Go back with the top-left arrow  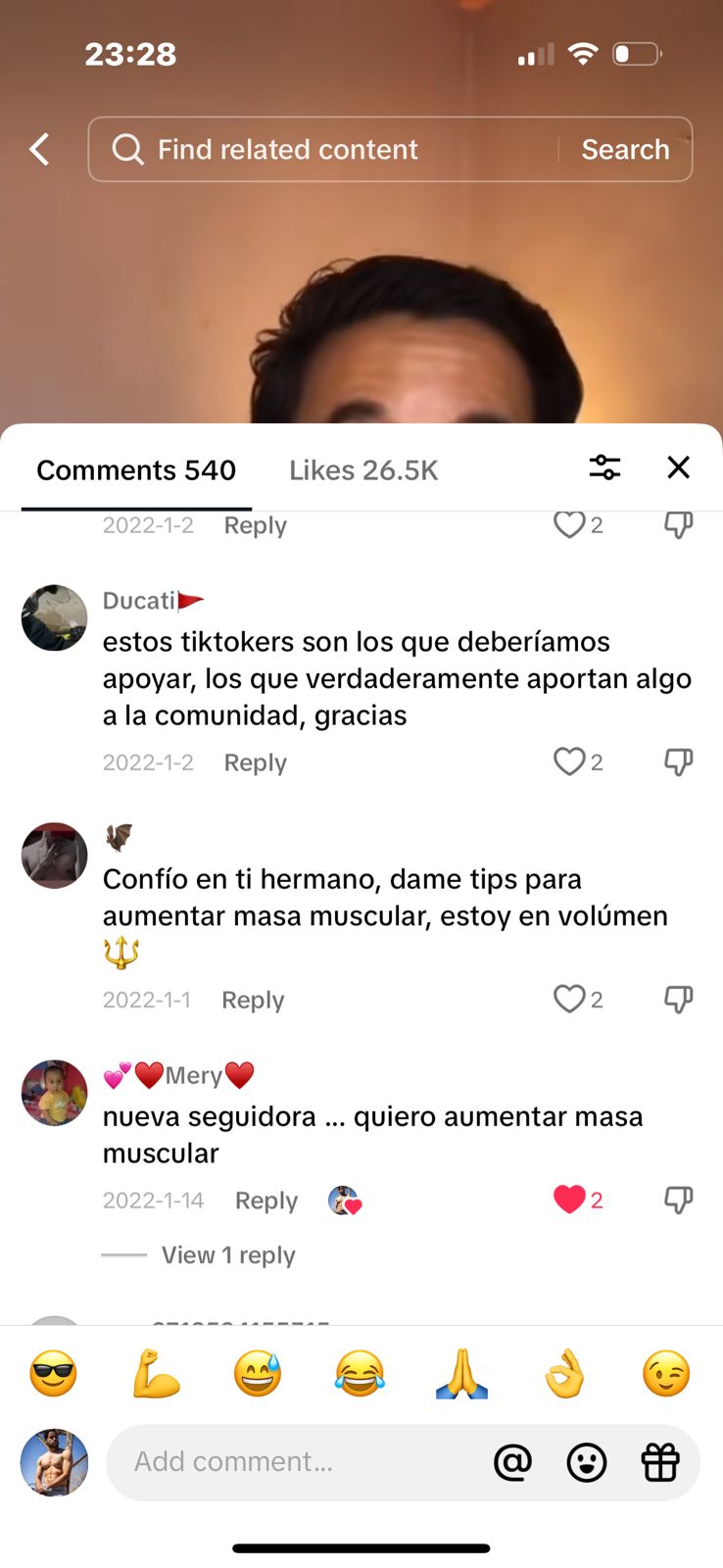tap(39, 149)
